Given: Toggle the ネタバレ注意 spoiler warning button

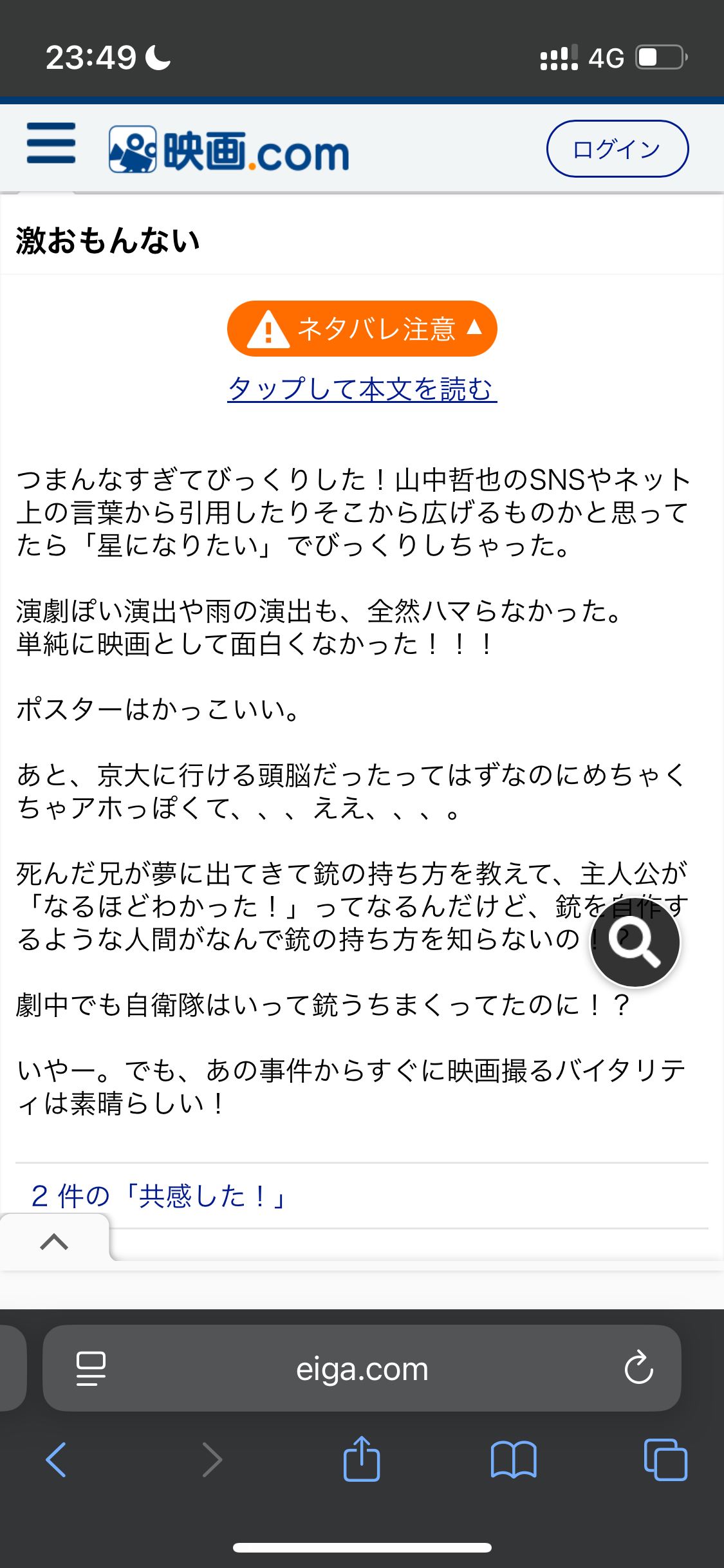Looking at the screenshot, I should (362, 329).
